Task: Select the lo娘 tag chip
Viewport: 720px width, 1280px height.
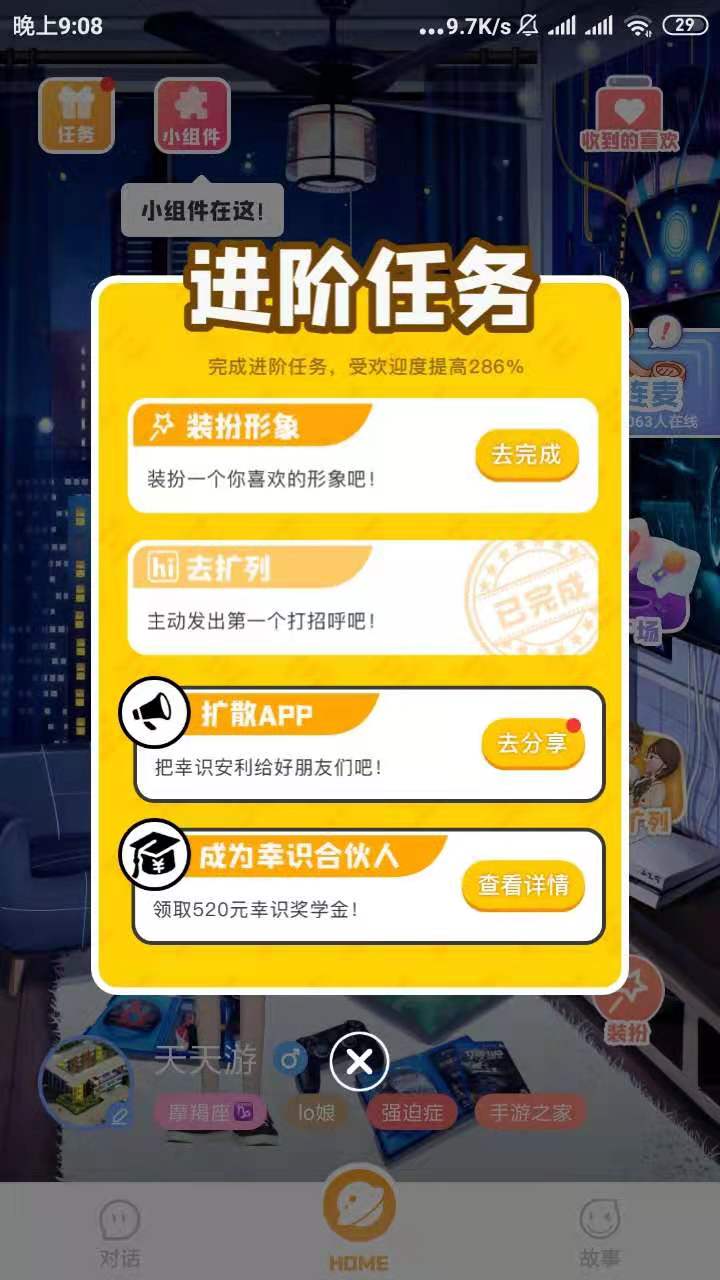Action: [317, 1113]
